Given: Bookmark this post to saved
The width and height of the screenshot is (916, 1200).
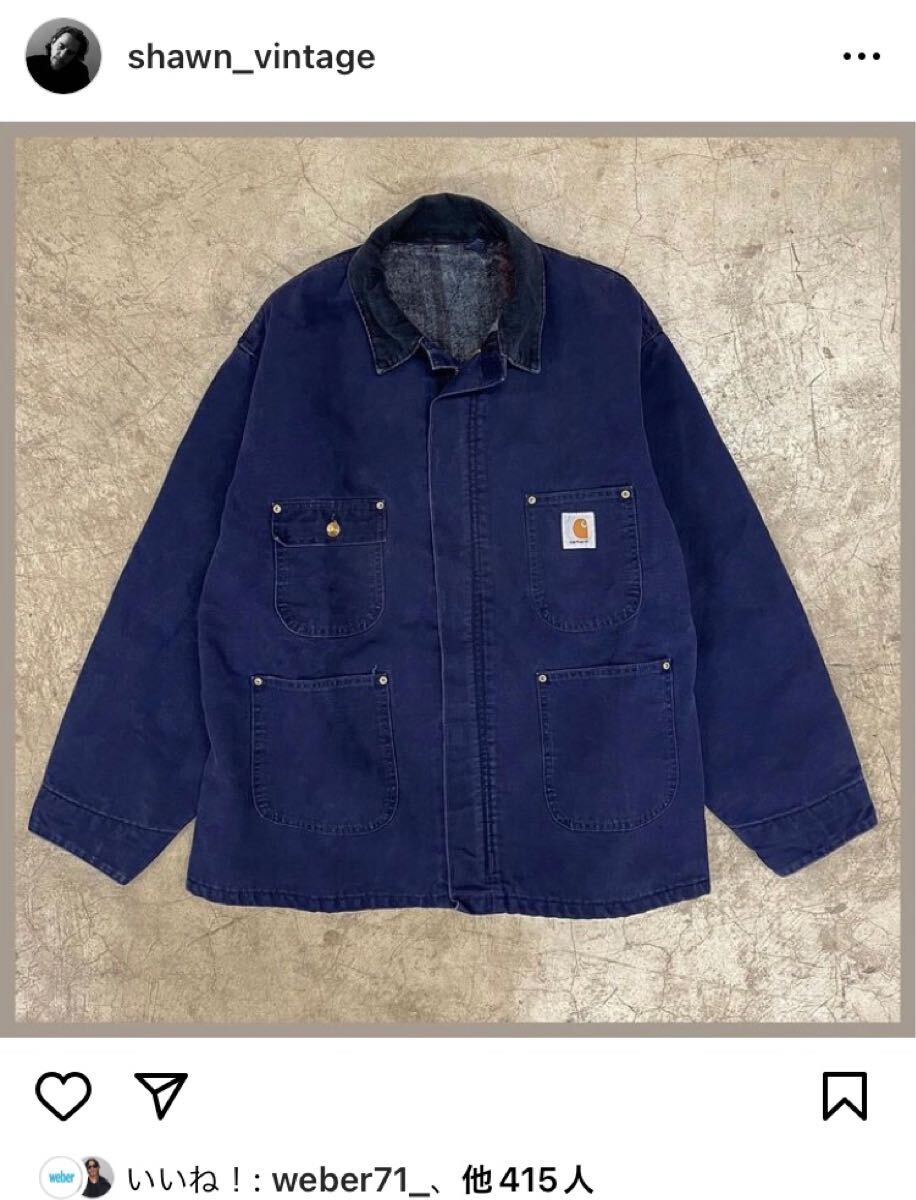Looking at the screenshot, I should tap(844, 1096).
